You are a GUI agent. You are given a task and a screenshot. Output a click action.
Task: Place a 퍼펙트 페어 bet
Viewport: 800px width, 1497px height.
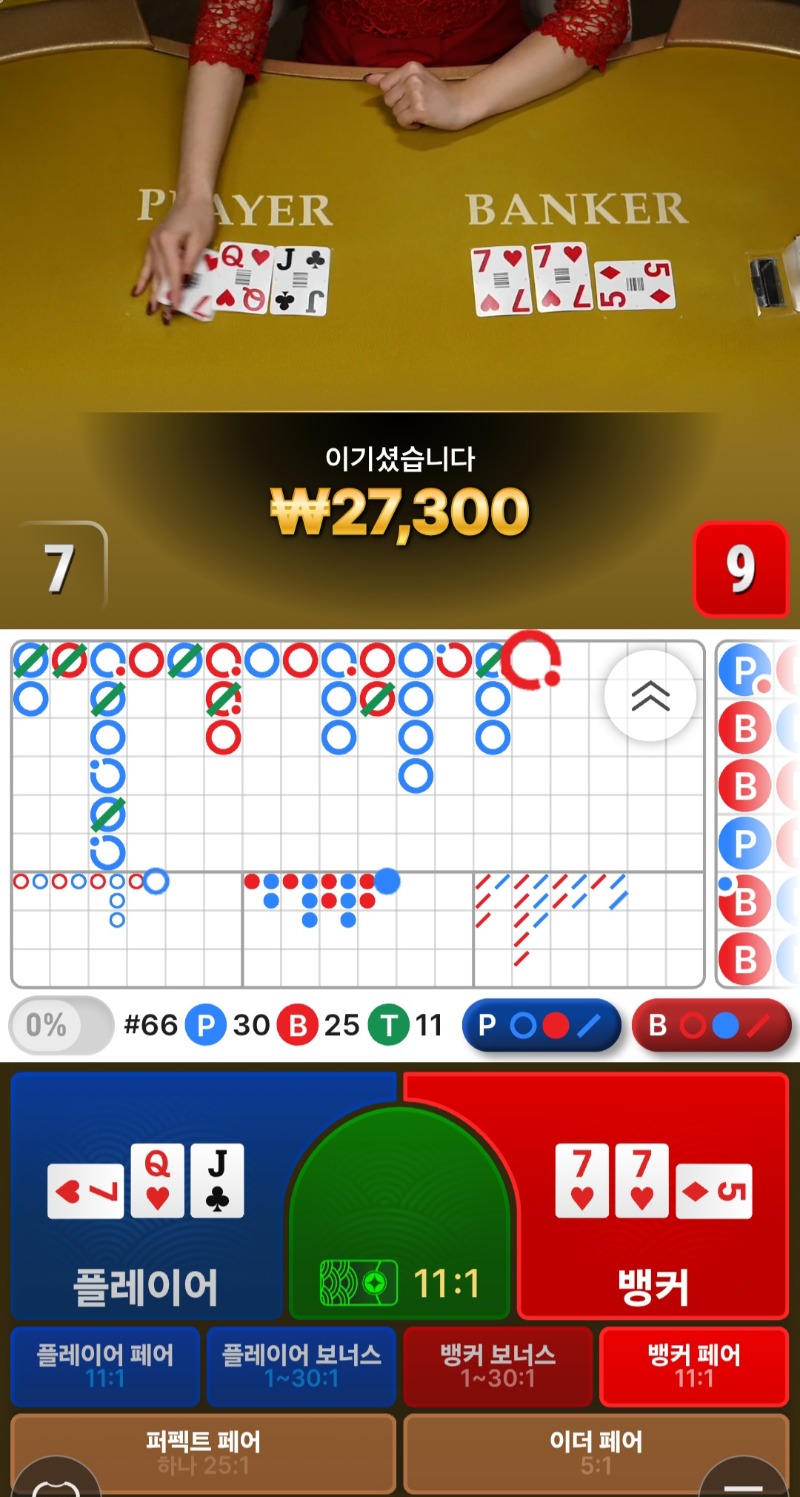point(203,1452)
